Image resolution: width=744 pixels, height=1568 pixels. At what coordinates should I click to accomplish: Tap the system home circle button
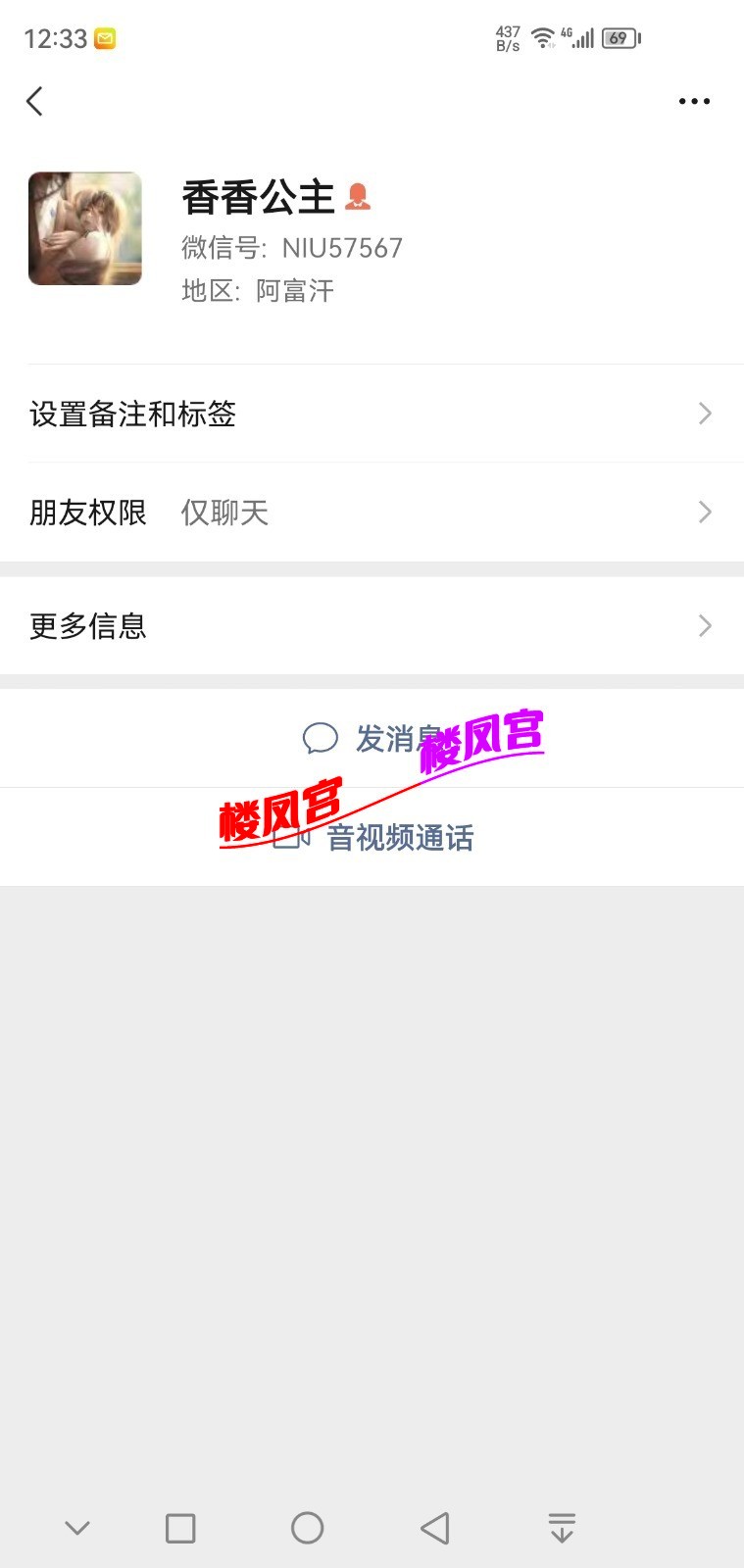(x=307, y=1528)
